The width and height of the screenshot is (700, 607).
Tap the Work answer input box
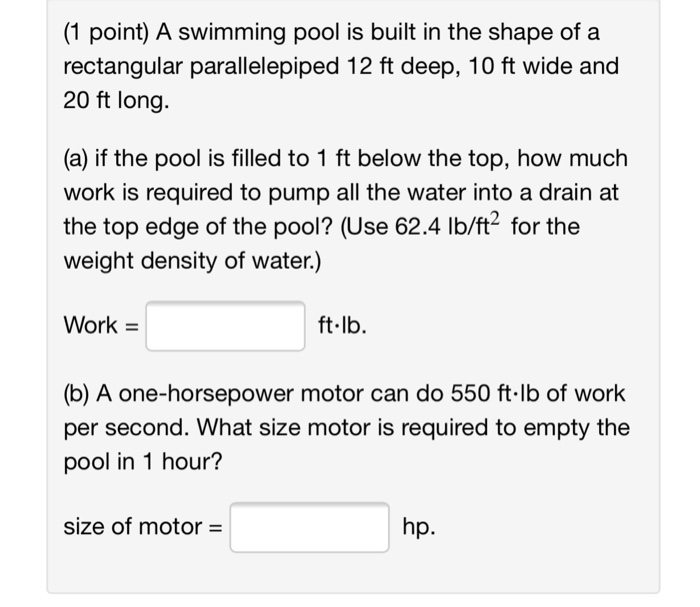(x=225, y=326)
